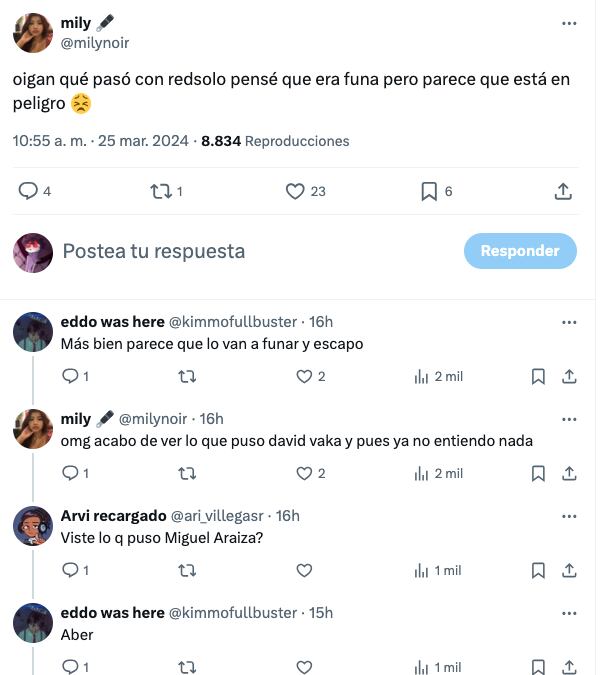Bookmark mily's reply about david vaka
Screen dimensions: 611x675
538,473
